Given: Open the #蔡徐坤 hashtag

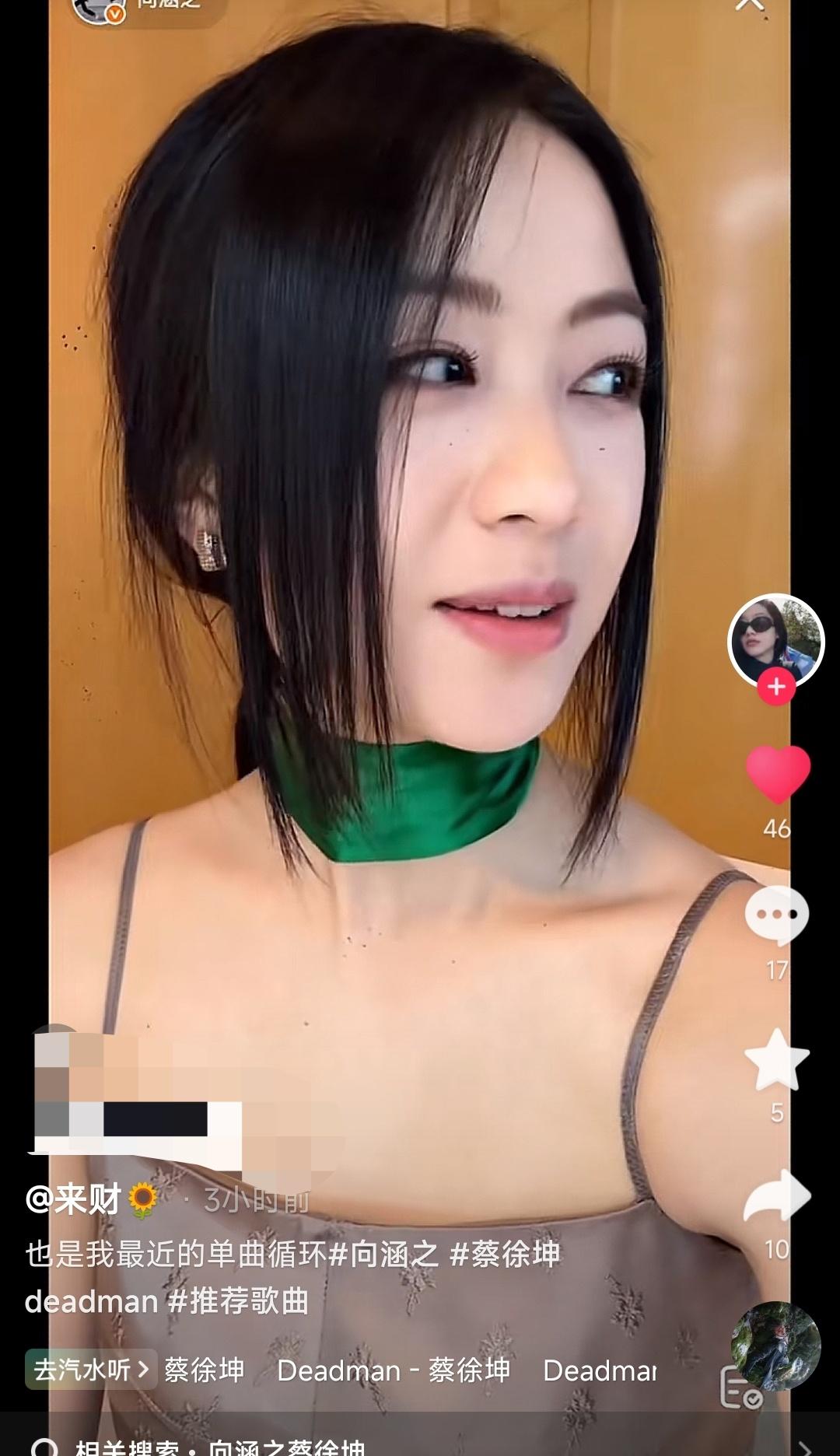Looking at the screenshot, I should click(x=506, y=1254).
